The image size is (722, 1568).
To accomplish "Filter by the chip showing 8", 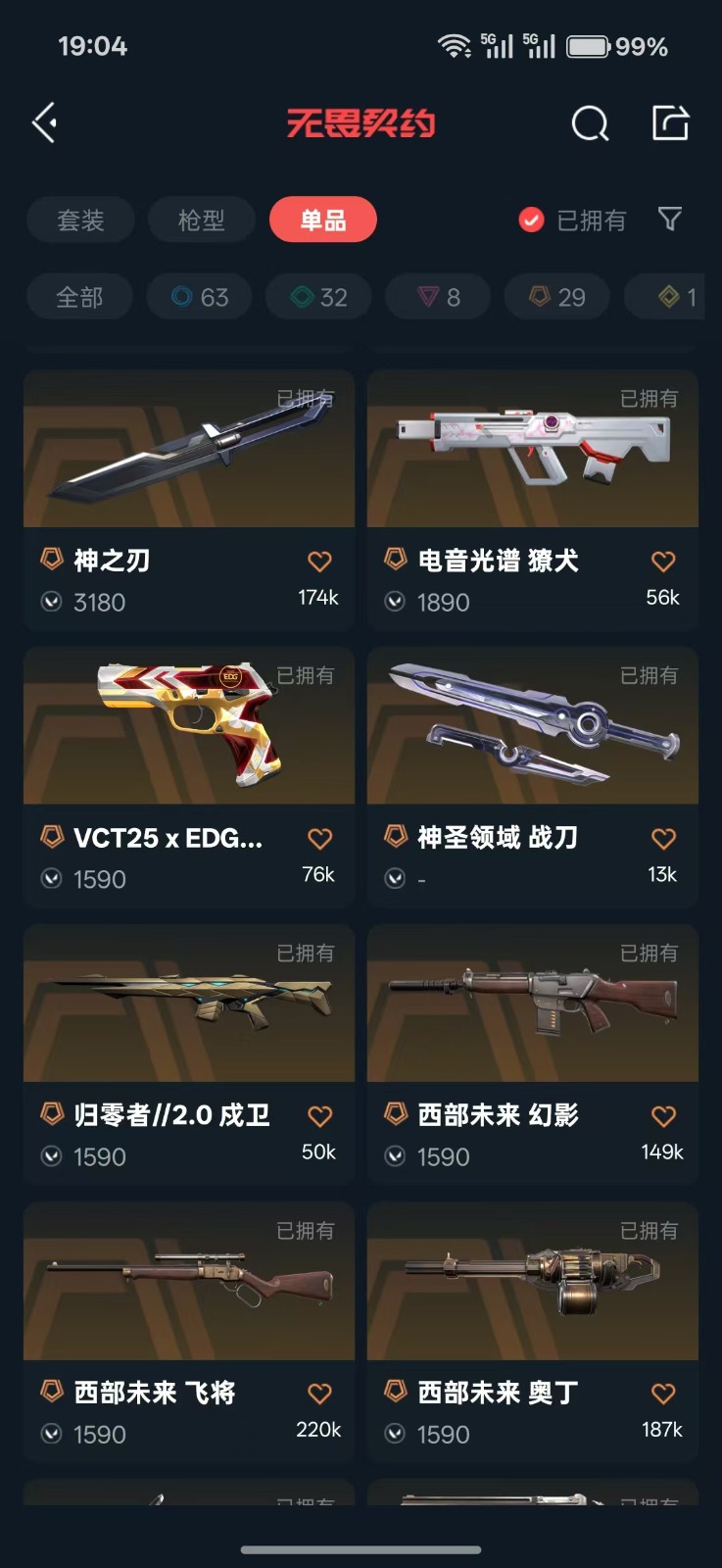I will [x=439, y=297].
